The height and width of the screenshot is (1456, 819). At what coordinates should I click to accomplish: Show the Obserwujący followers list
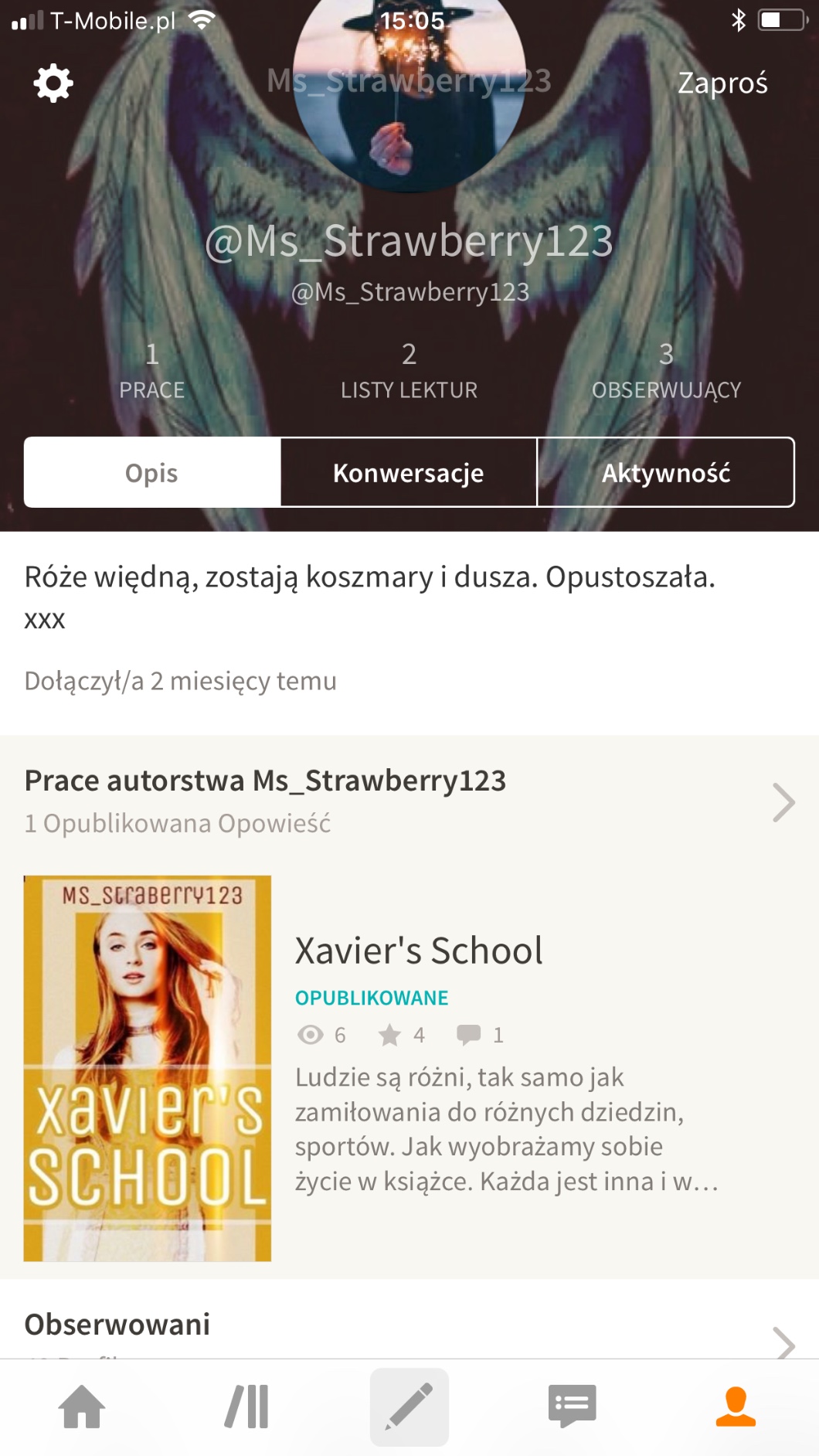pyautogui.click(x=666, y=371)
